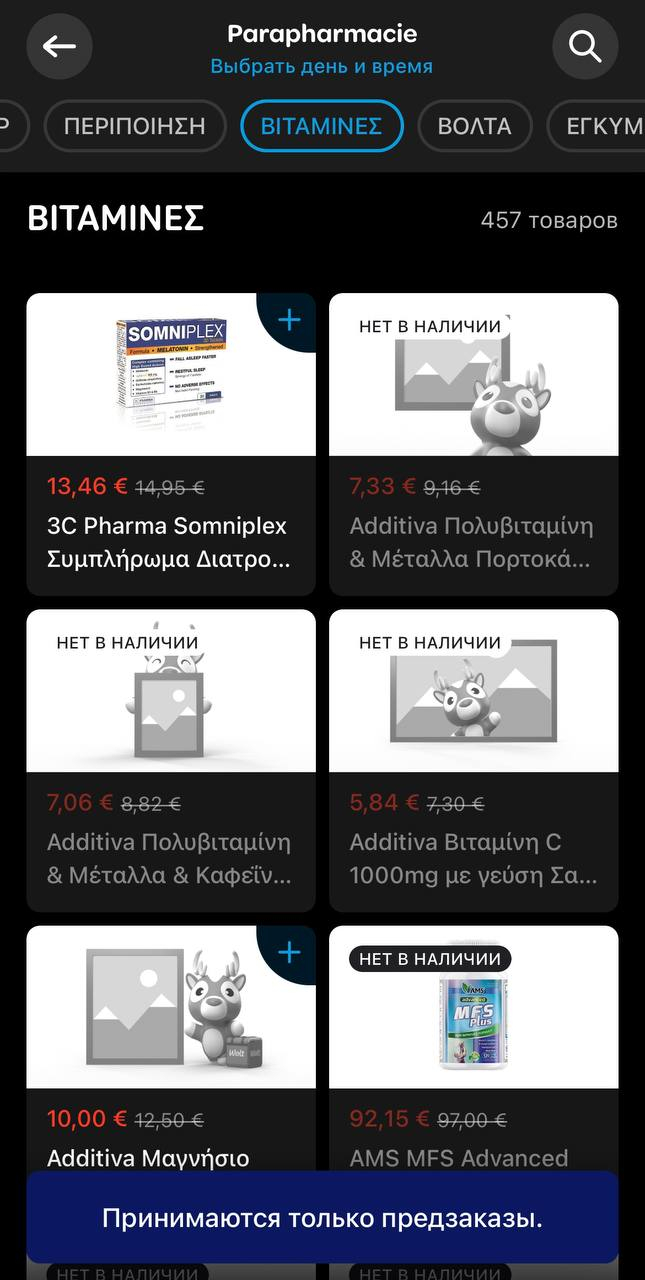Switch to the ΠΕΡΙΠΟΙΗΣΗ category chip
The image size is (645, 1280).
[134, 126]
